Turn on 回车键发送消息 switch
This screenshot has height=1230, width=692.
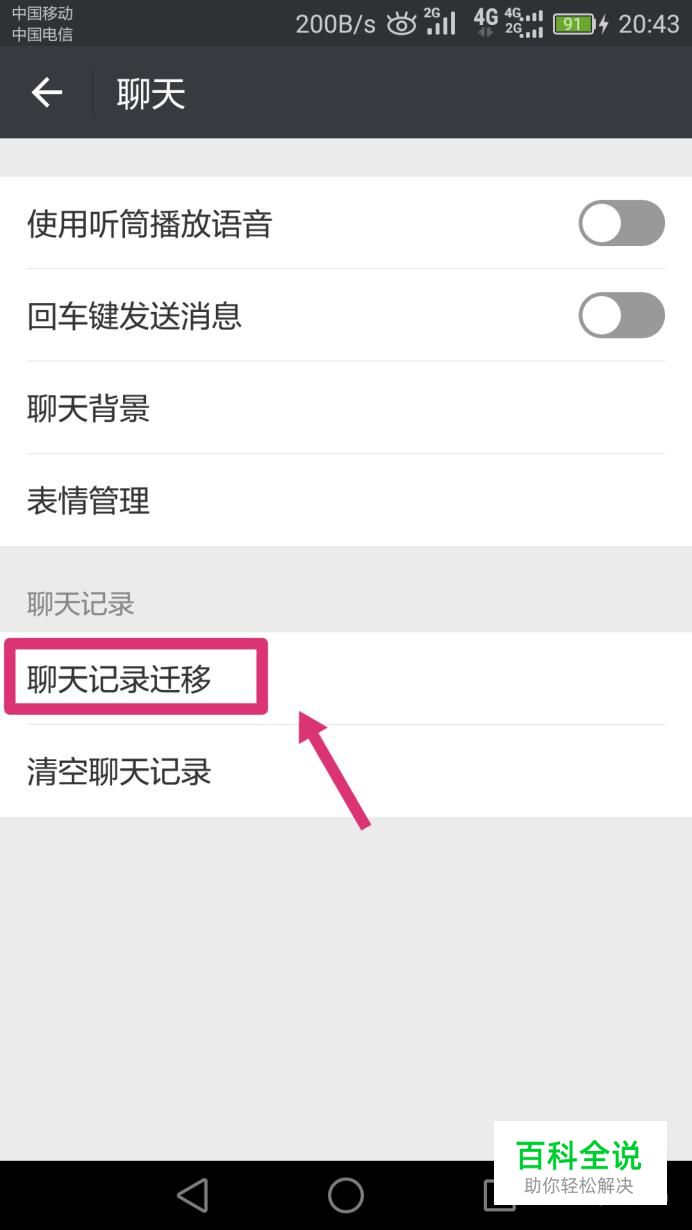pyautogui.click(x=621, y=315)
